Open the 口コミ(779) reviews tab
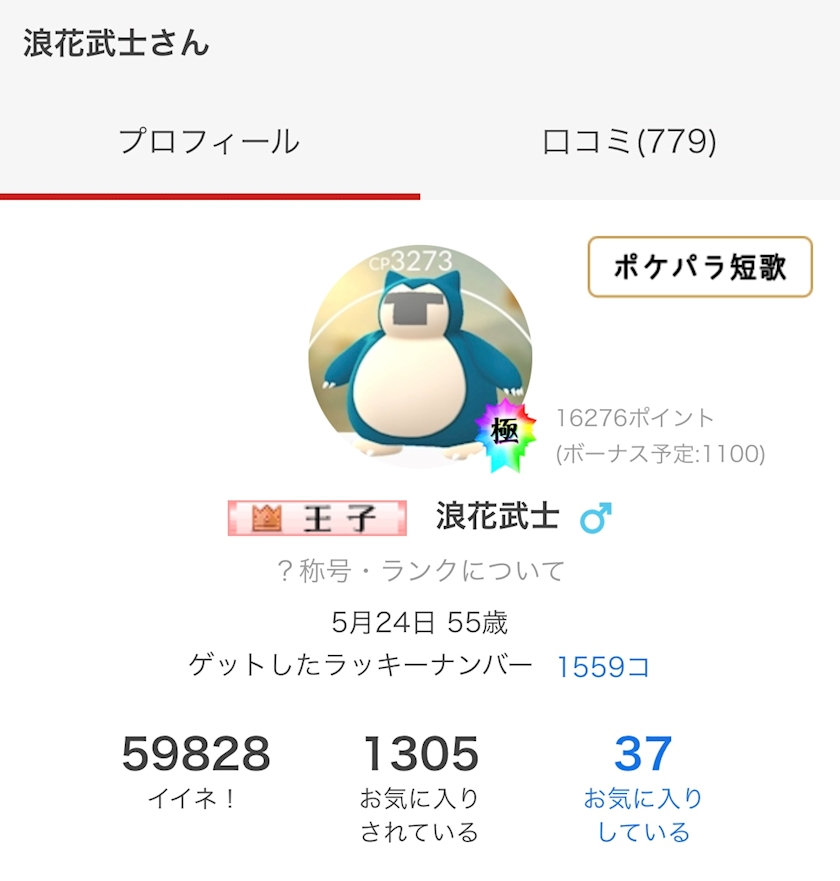This screenshot has width=840, height=881. [629, 142]
